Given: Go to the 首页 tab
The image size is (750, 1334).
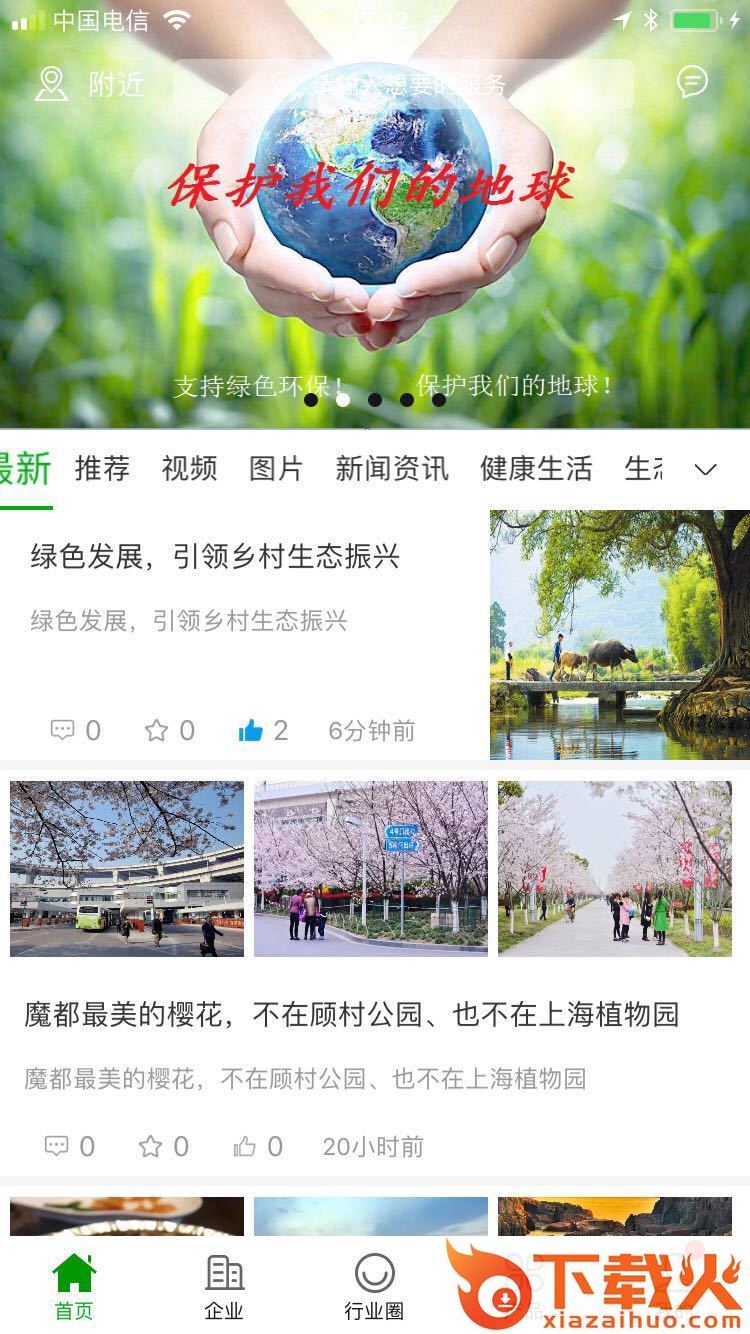Looking at the screenshot, I should 74,1286.
